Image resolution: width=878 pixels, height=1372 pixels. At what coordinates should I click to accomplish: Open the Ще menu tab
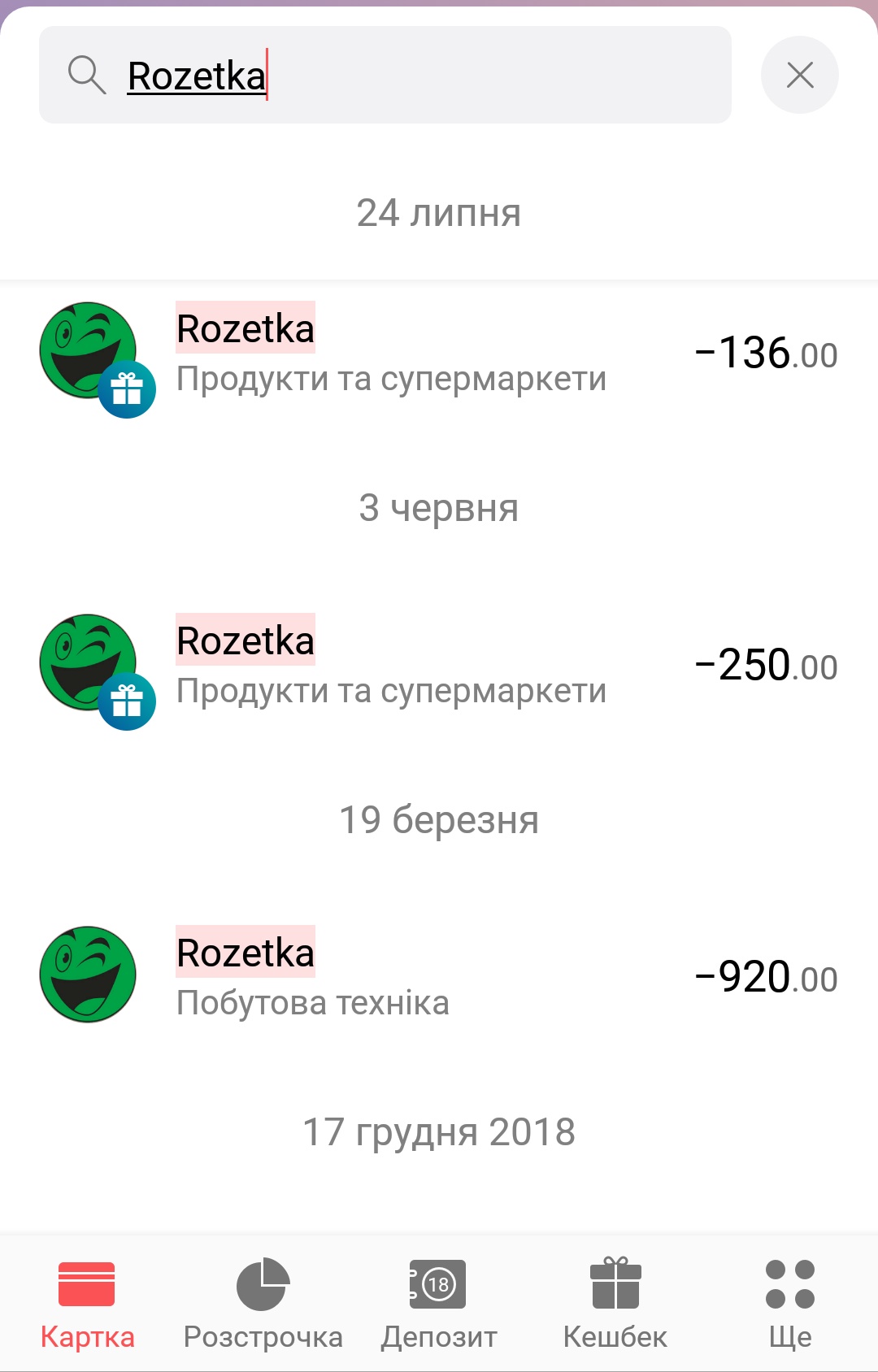790,1304
